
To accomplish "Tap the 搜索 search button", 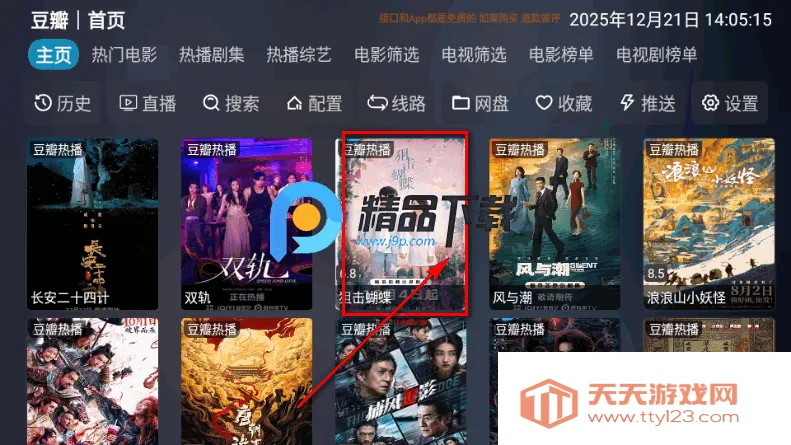I will point(230,103).
